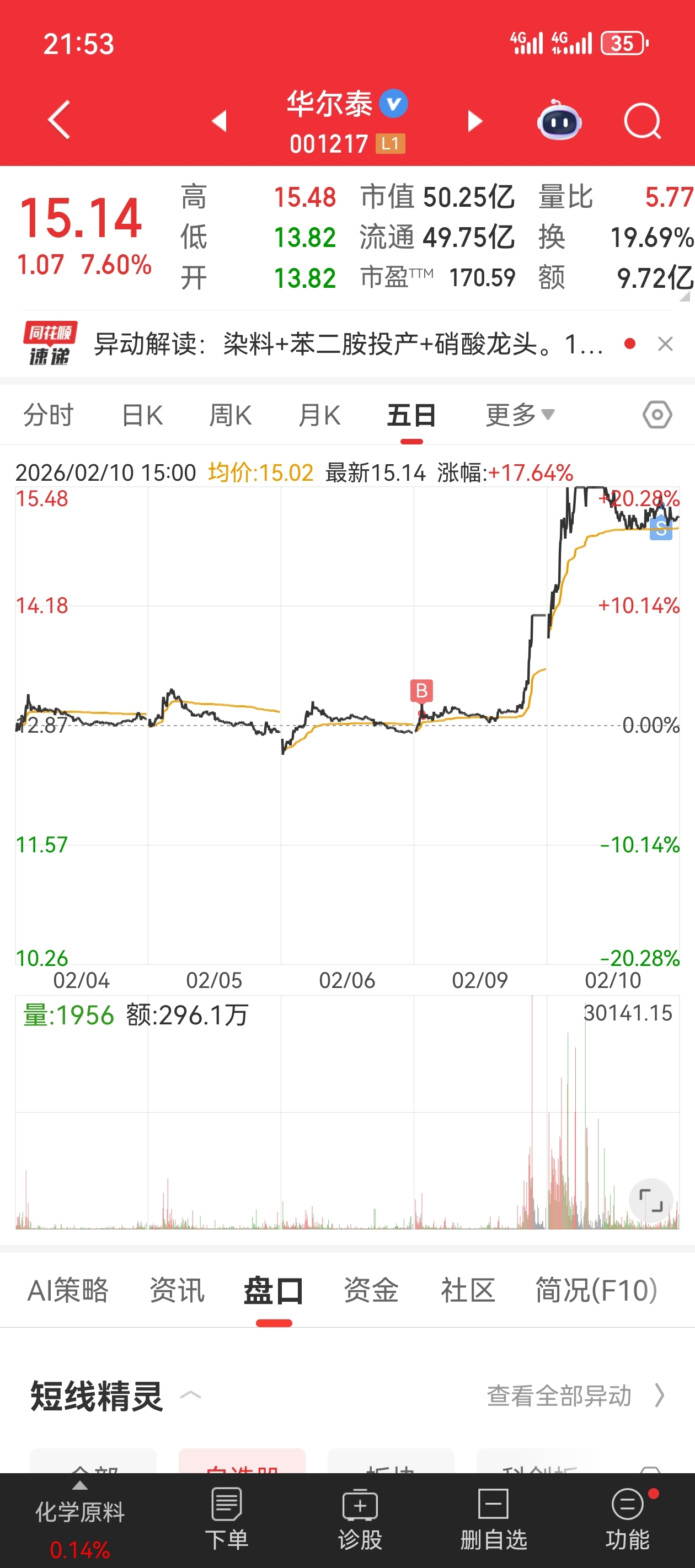695x1568 pixels.
Task: Switch to the 分时 chart tab
Action: (48, 415)
